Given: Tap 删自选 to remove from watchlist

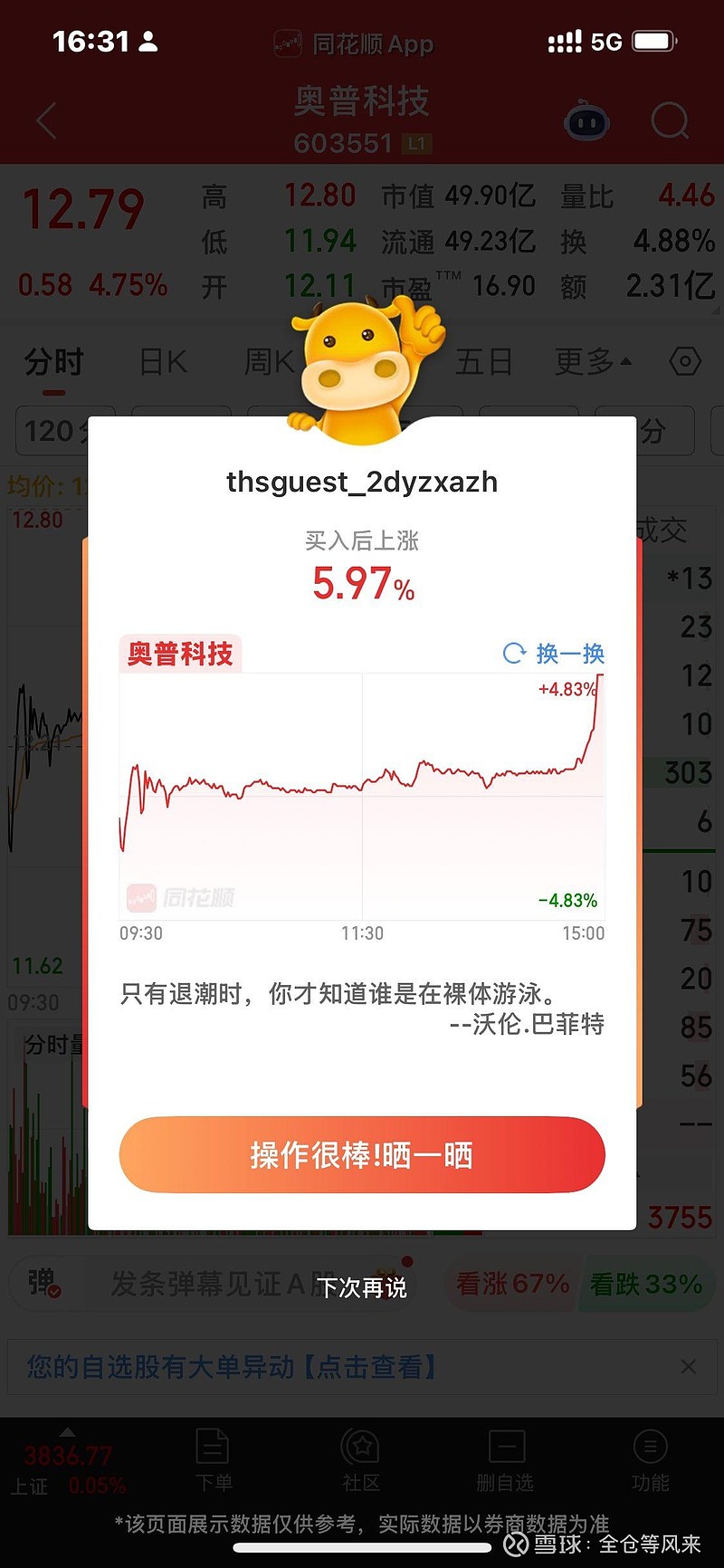Looking at the screenshot, I should click(x=505, y=1459).
